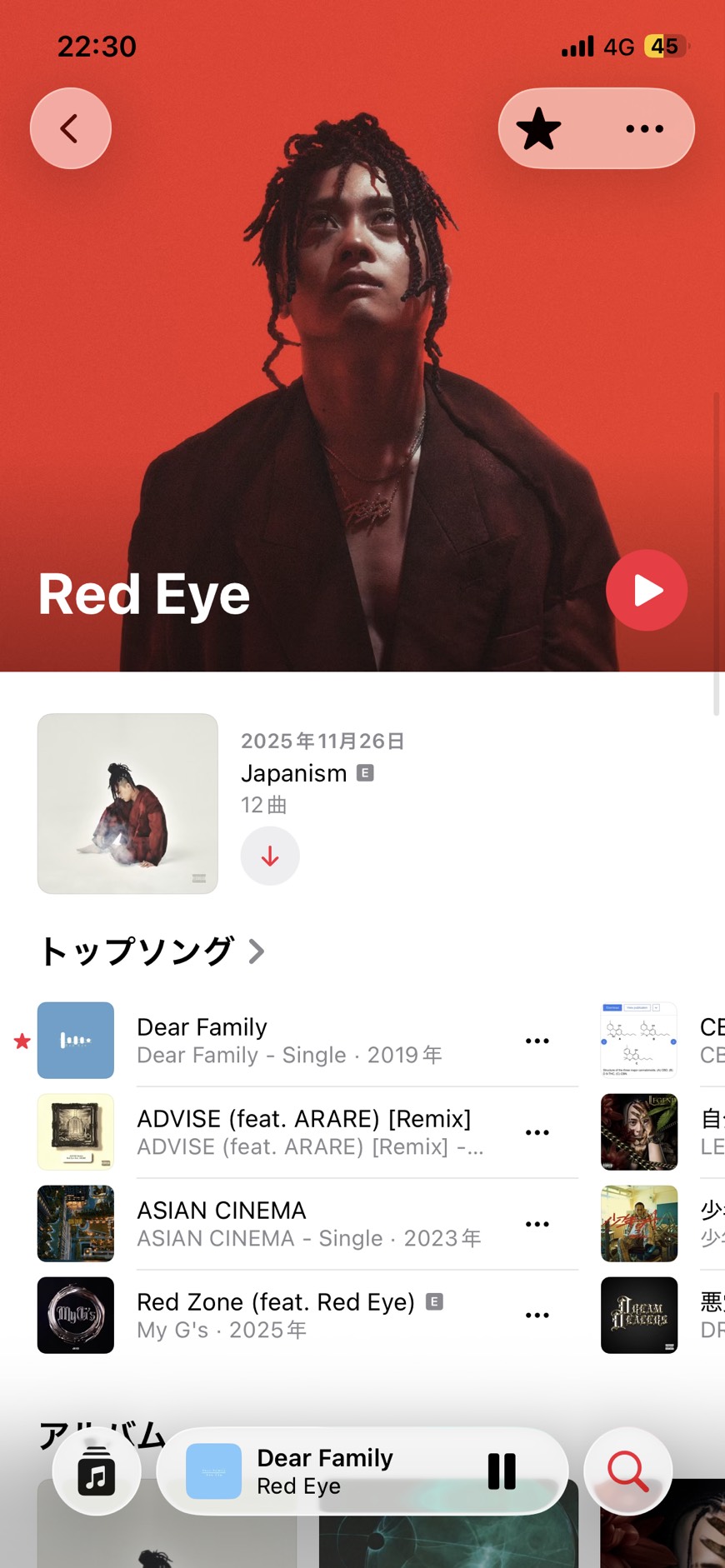Download the Japanism album
This screenshot has height=1568, width=725.
pyautogui.click(x=270, y=856)
